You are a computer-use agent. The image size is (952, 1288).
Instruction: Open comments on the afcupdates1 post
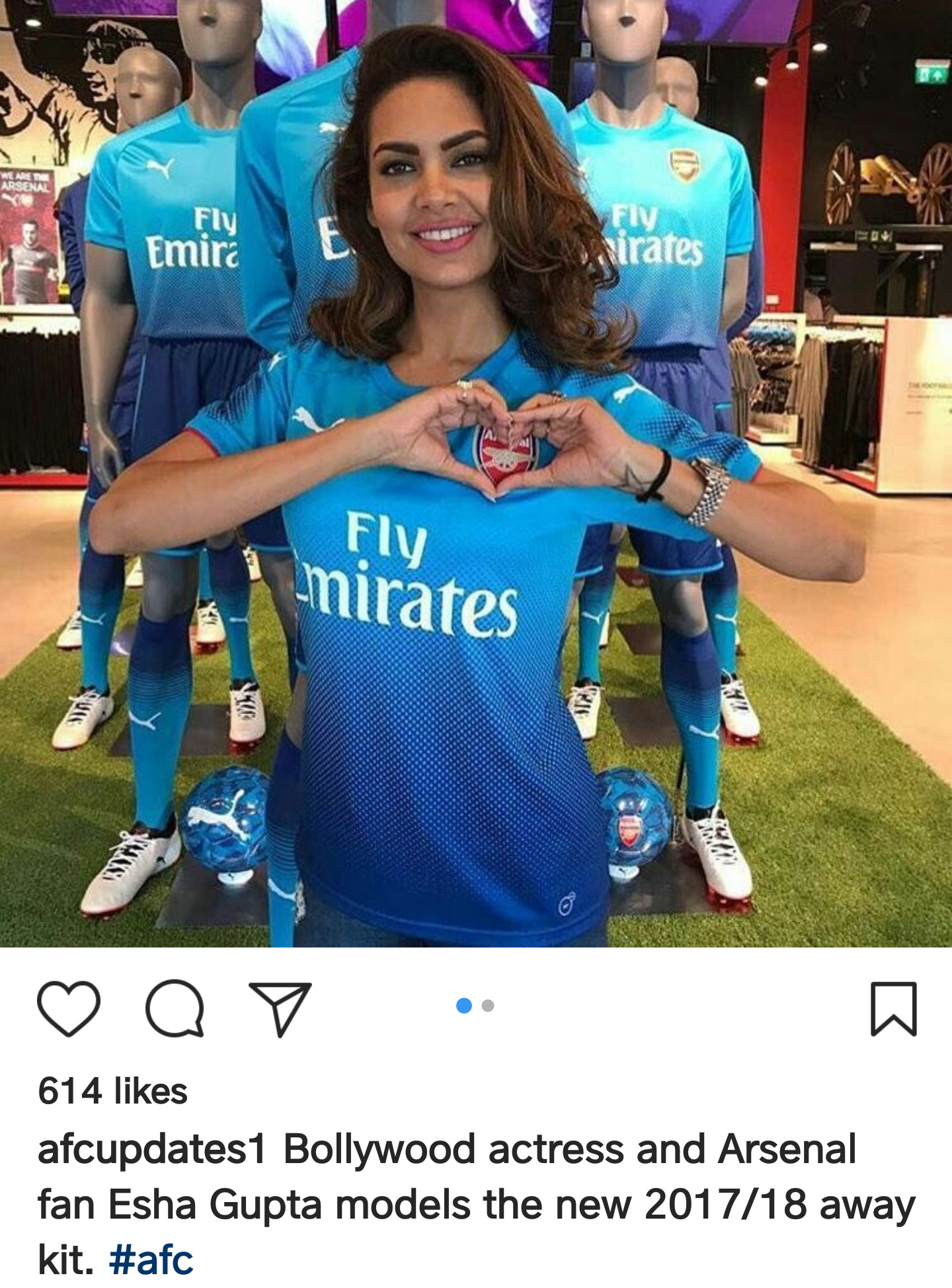click(x=175, y=1008)
